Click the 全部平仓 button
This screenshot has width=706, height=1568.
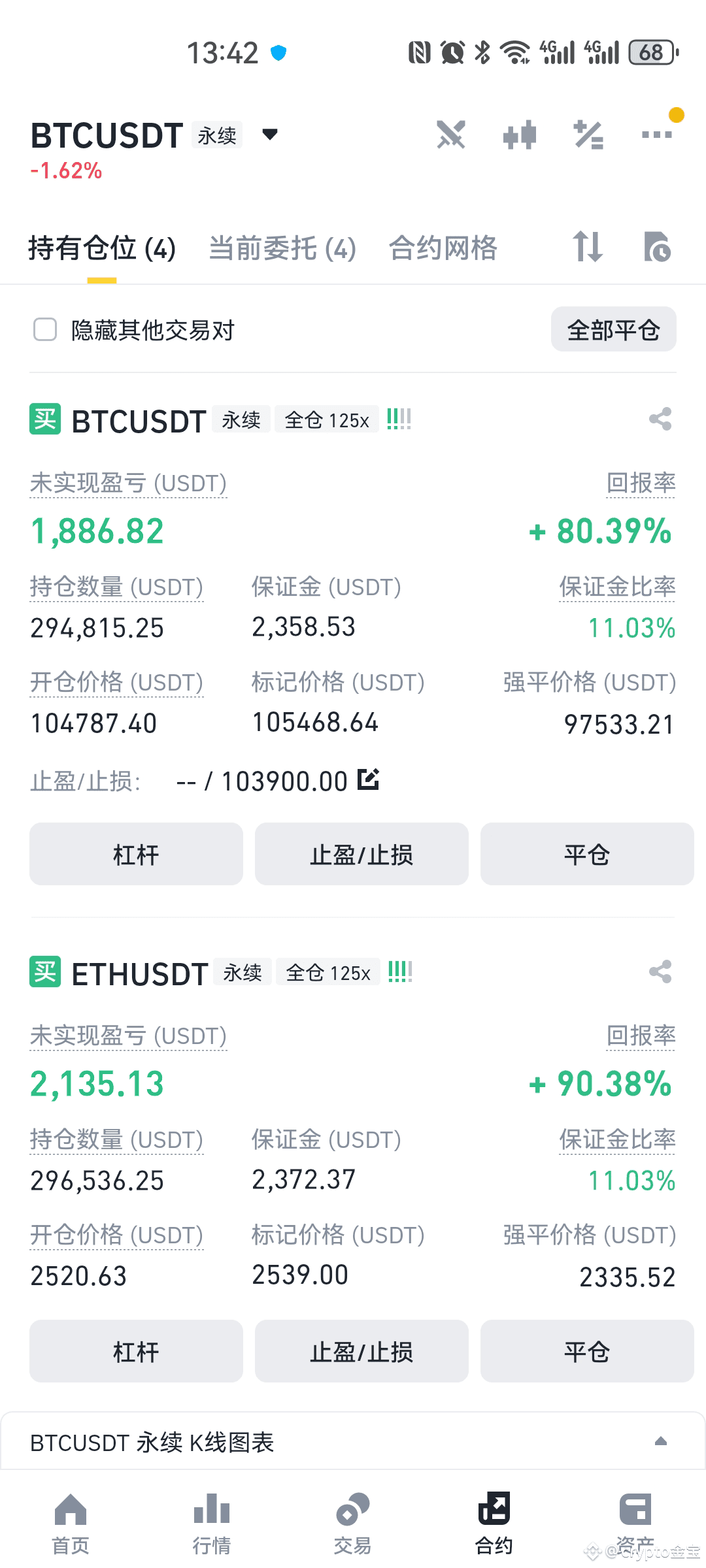tap(614, 330)
